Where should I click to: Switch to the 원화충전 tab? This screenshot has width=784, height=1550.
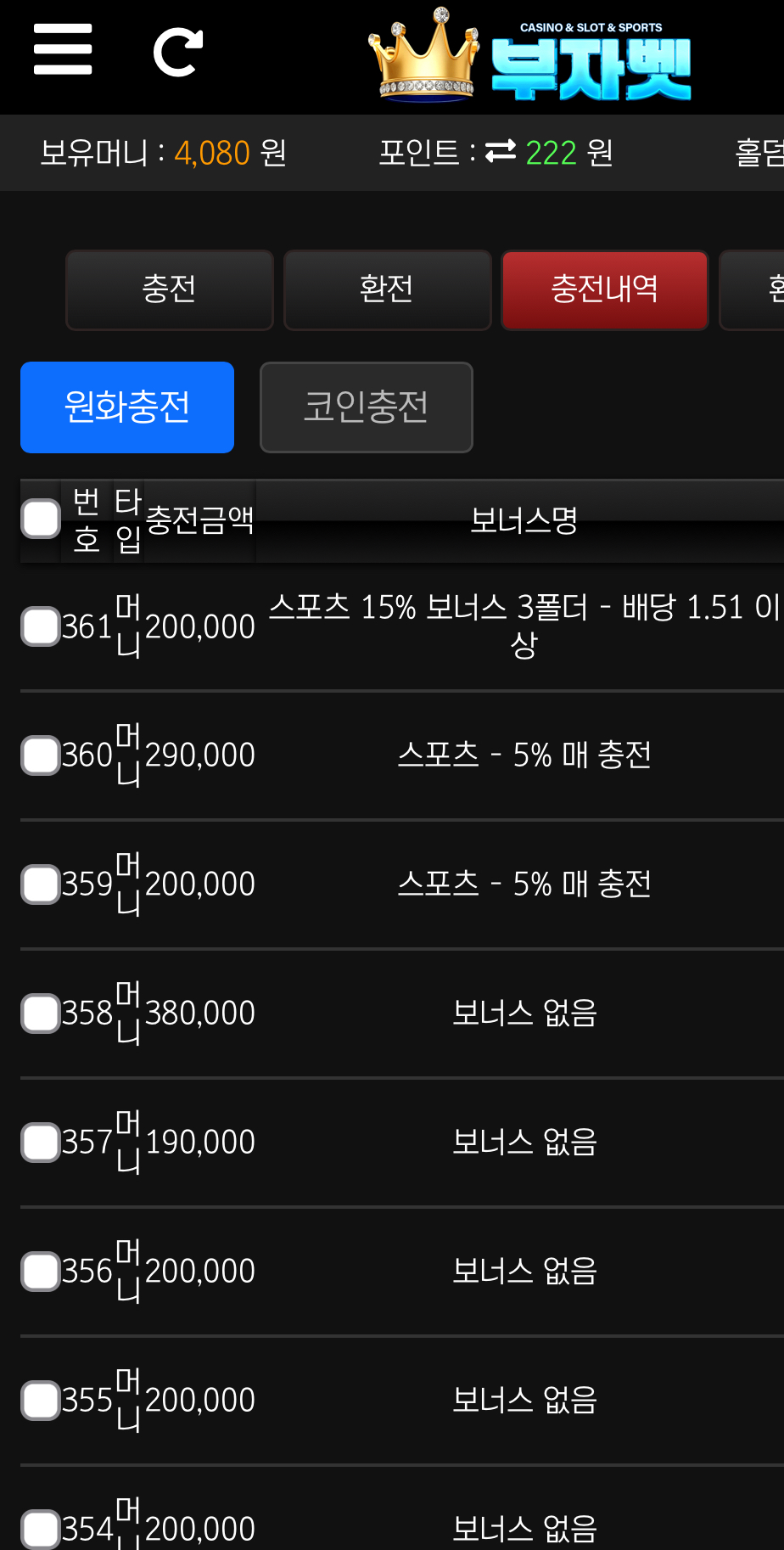[127, 407]
